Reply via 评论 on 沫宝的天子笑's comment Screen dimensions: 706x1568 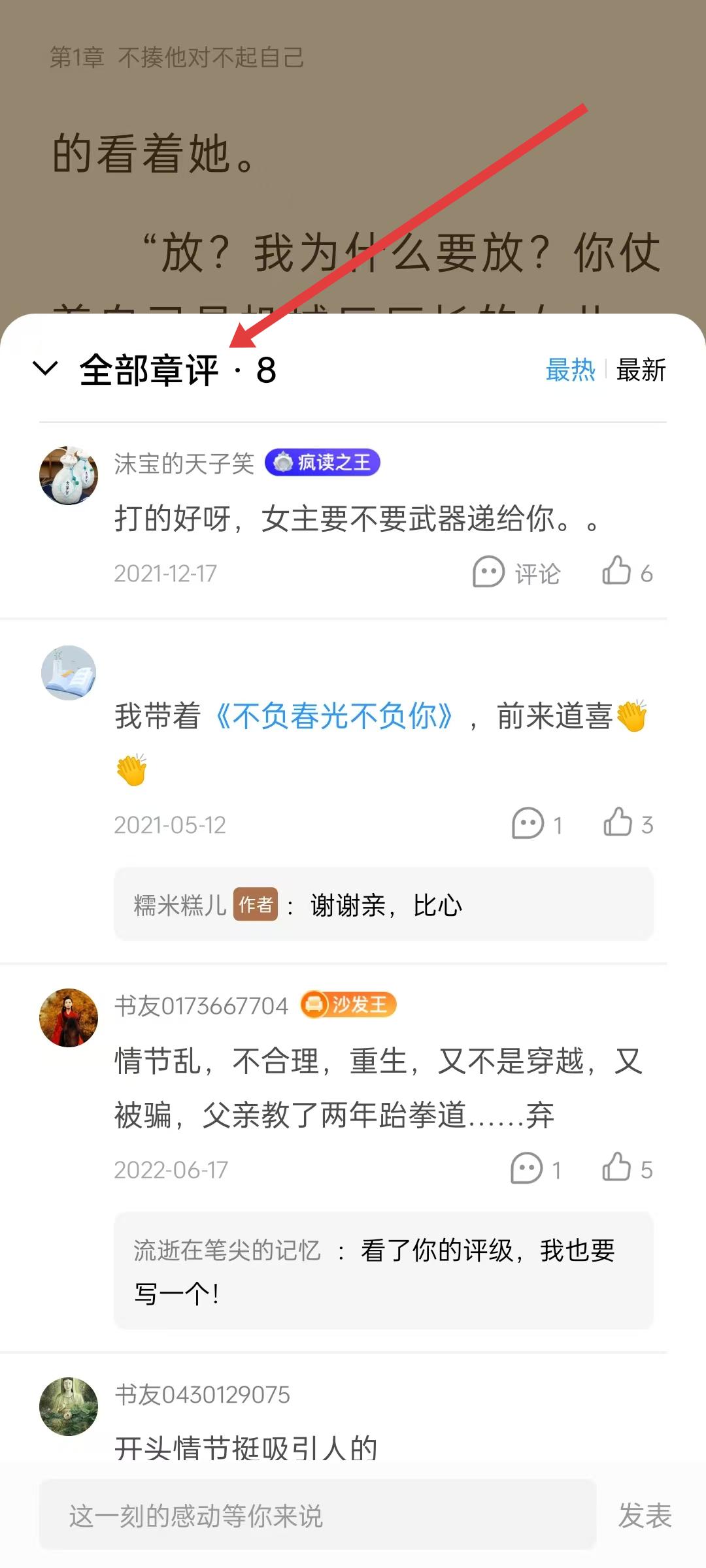pyautogui.click(x=516, y=573)
